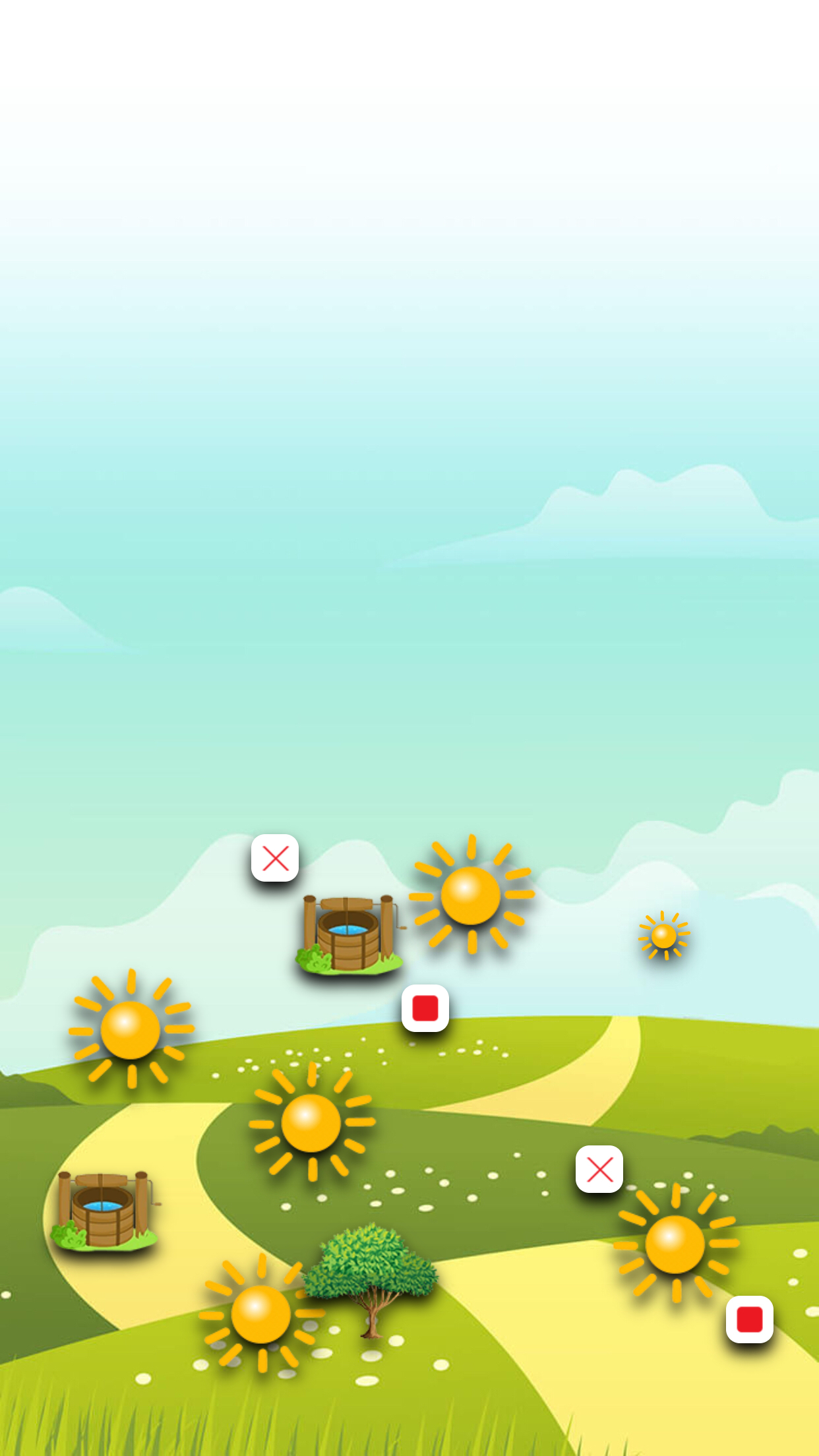Remove the selected sun sticker with its X

click(599, 1169)
